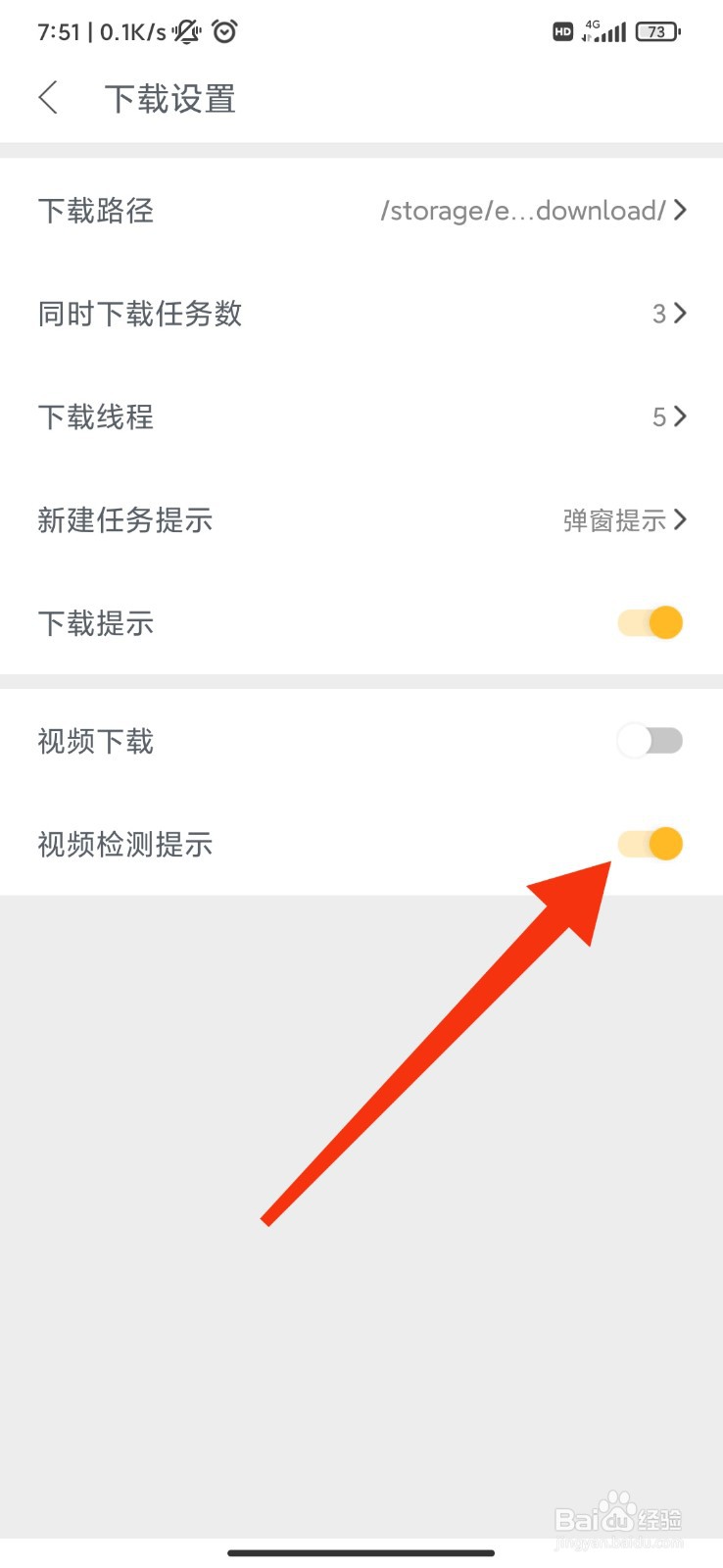
Task: Select 弹窗提示 setting entry
Action: click(x=612, y=519)
